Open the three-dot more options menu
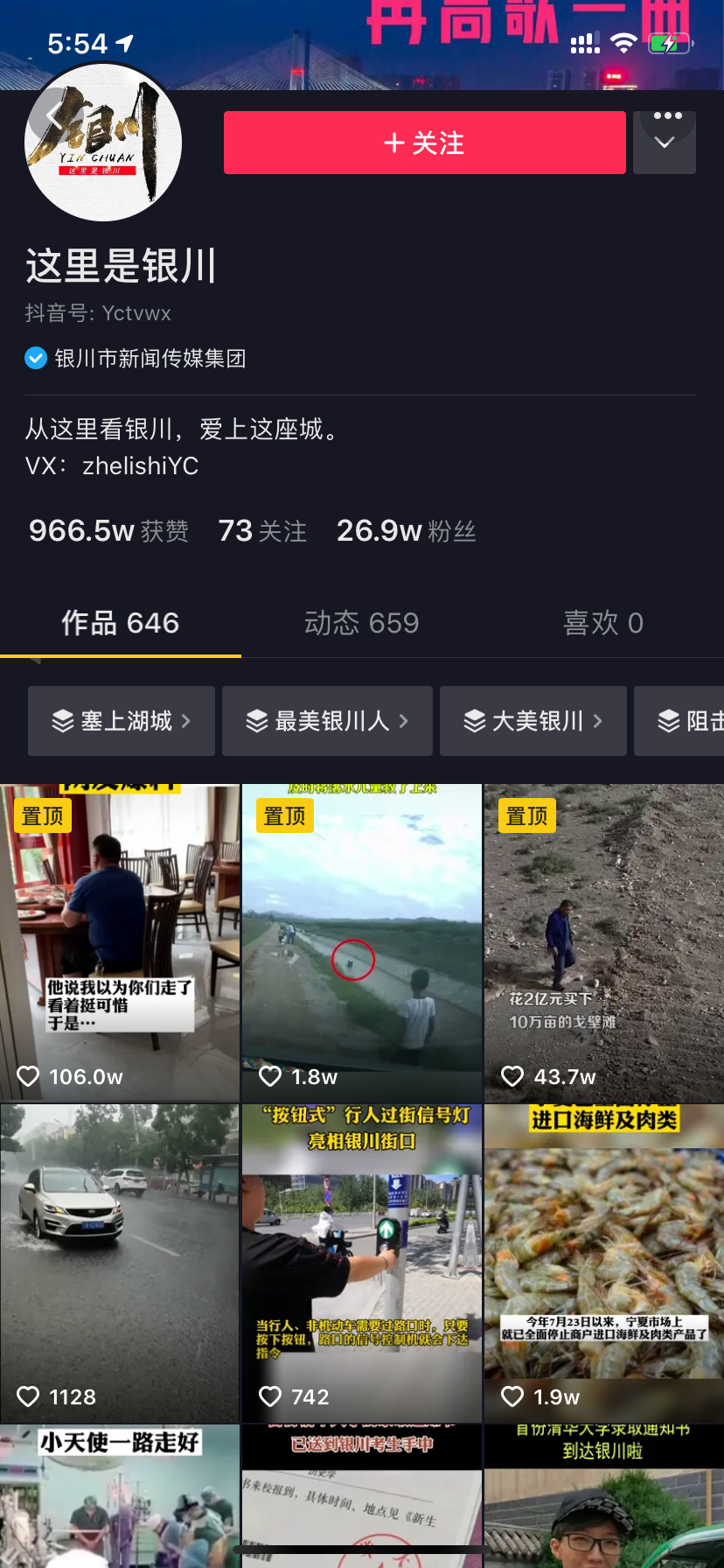The image size is (724, 1568). [x=667, y=115]
